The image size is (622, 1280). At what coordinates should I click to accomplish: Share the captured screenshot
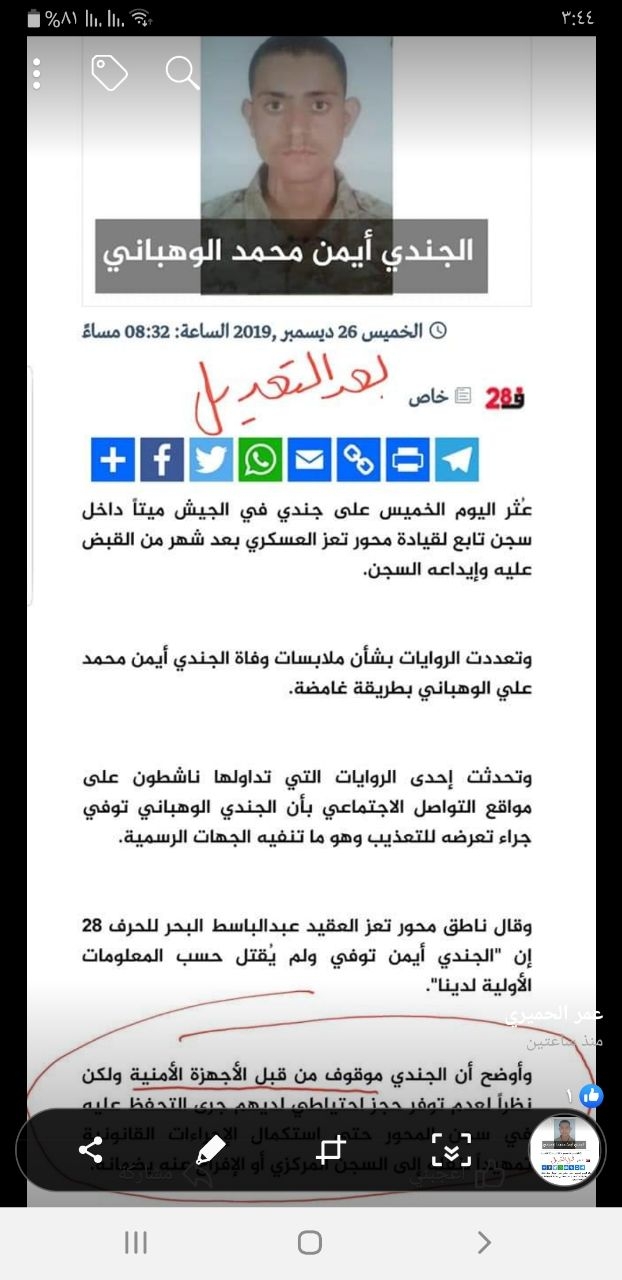91,1150
